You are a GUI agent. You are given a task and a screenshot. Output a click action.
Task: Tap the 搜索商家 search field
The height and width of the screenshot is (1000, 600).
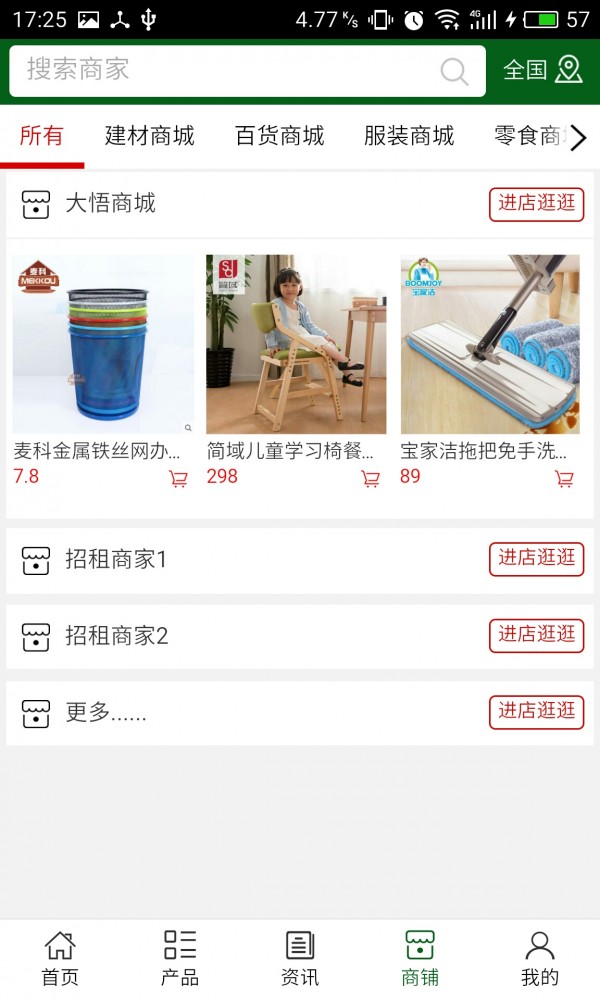pos(230,70)
